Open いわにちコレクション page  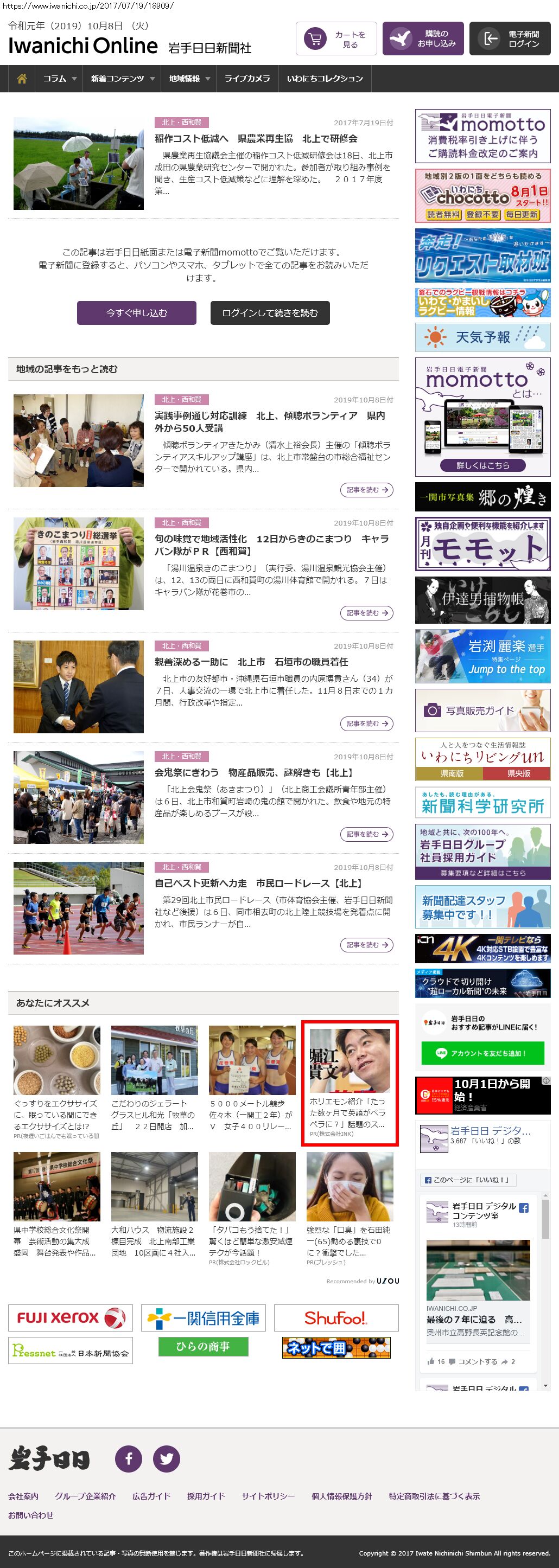325,79
